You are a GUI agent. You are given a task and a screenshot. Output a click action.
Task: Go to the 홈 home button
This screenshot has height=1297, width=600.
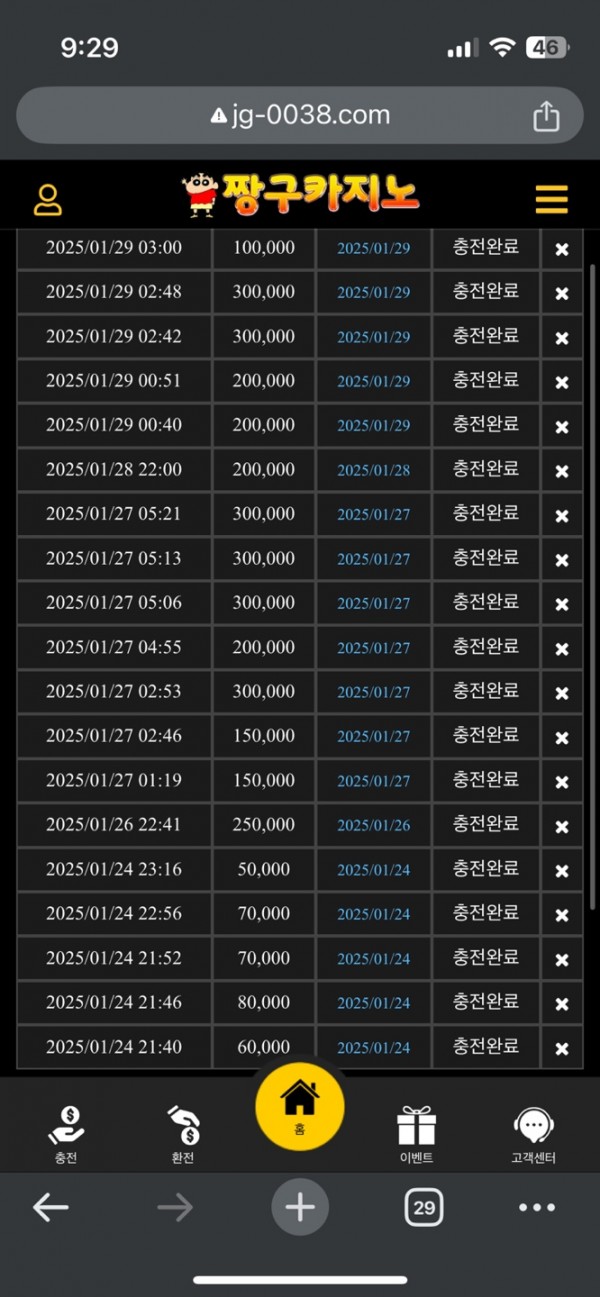300,1107
